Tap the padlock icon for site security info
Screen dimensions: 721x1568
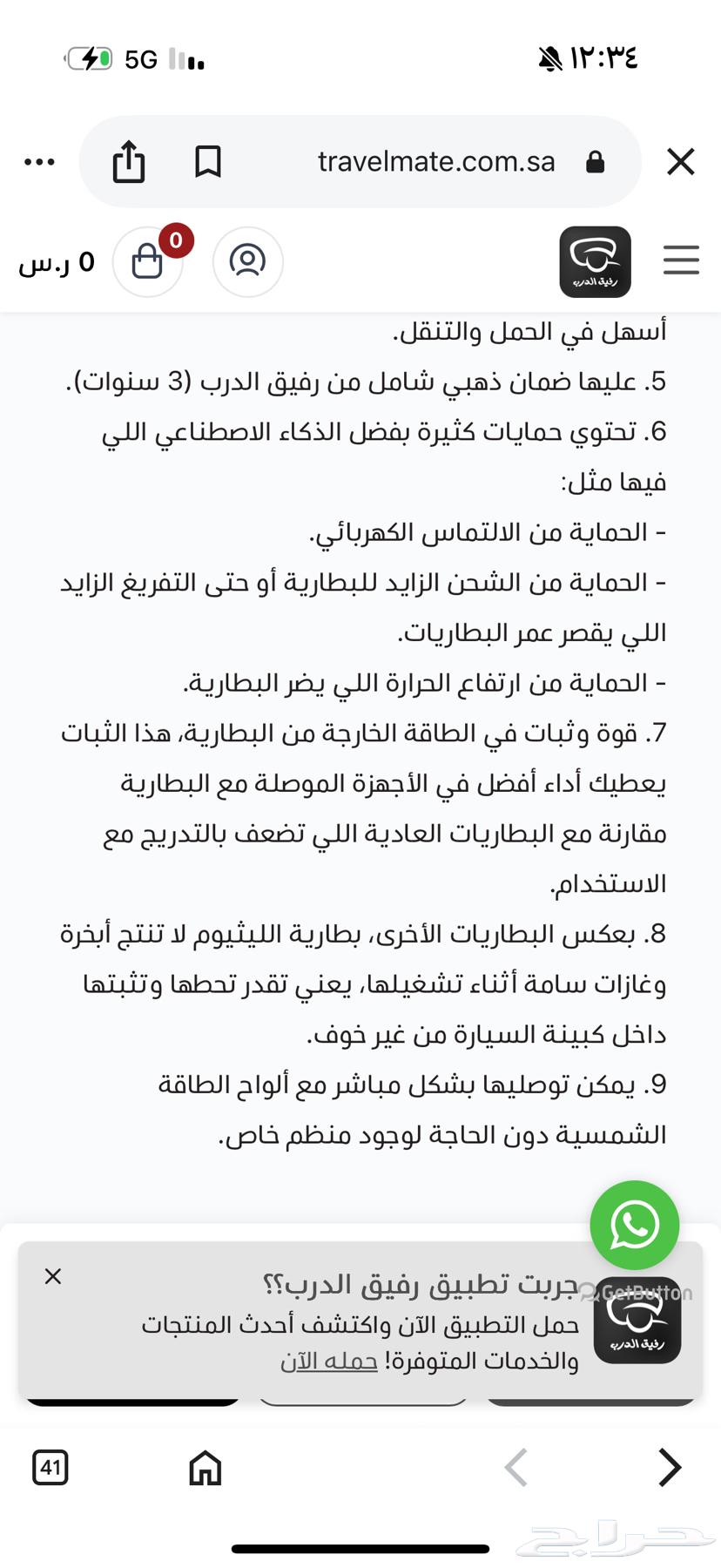coord(596,162)
